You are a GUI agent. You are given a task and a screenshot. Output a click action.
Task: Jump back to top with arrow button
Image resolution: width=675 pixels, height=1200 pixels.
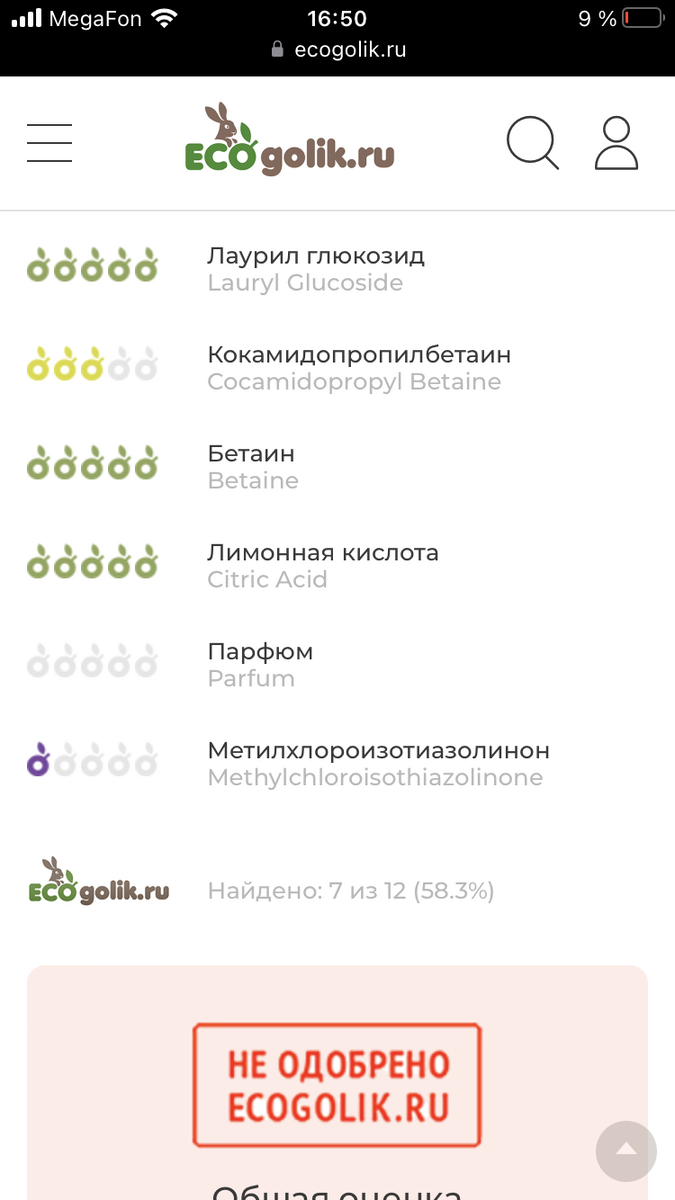[626, 1151]
